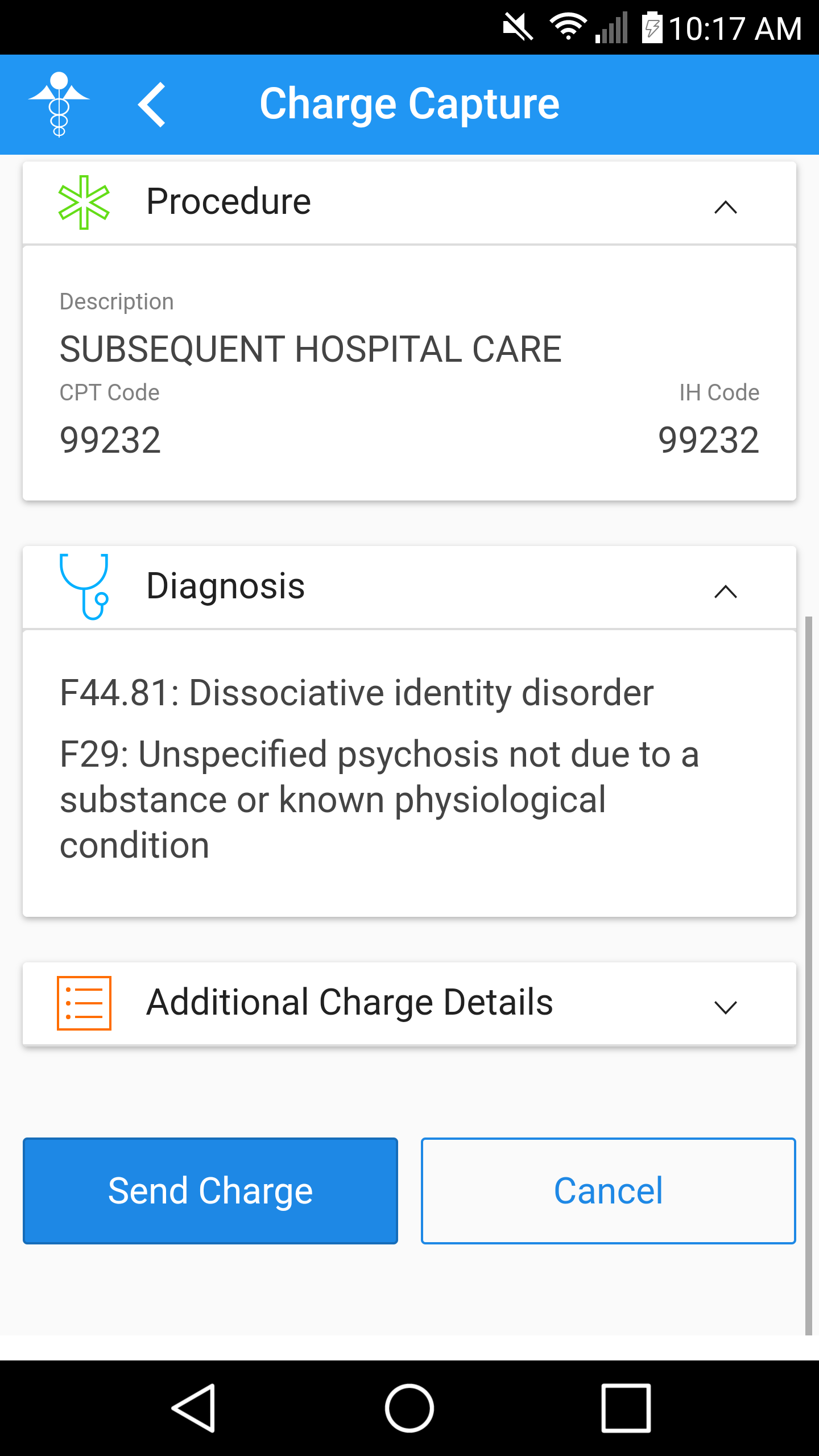Go back using the header arrow
819x1456 pixels.
point(152,105)
